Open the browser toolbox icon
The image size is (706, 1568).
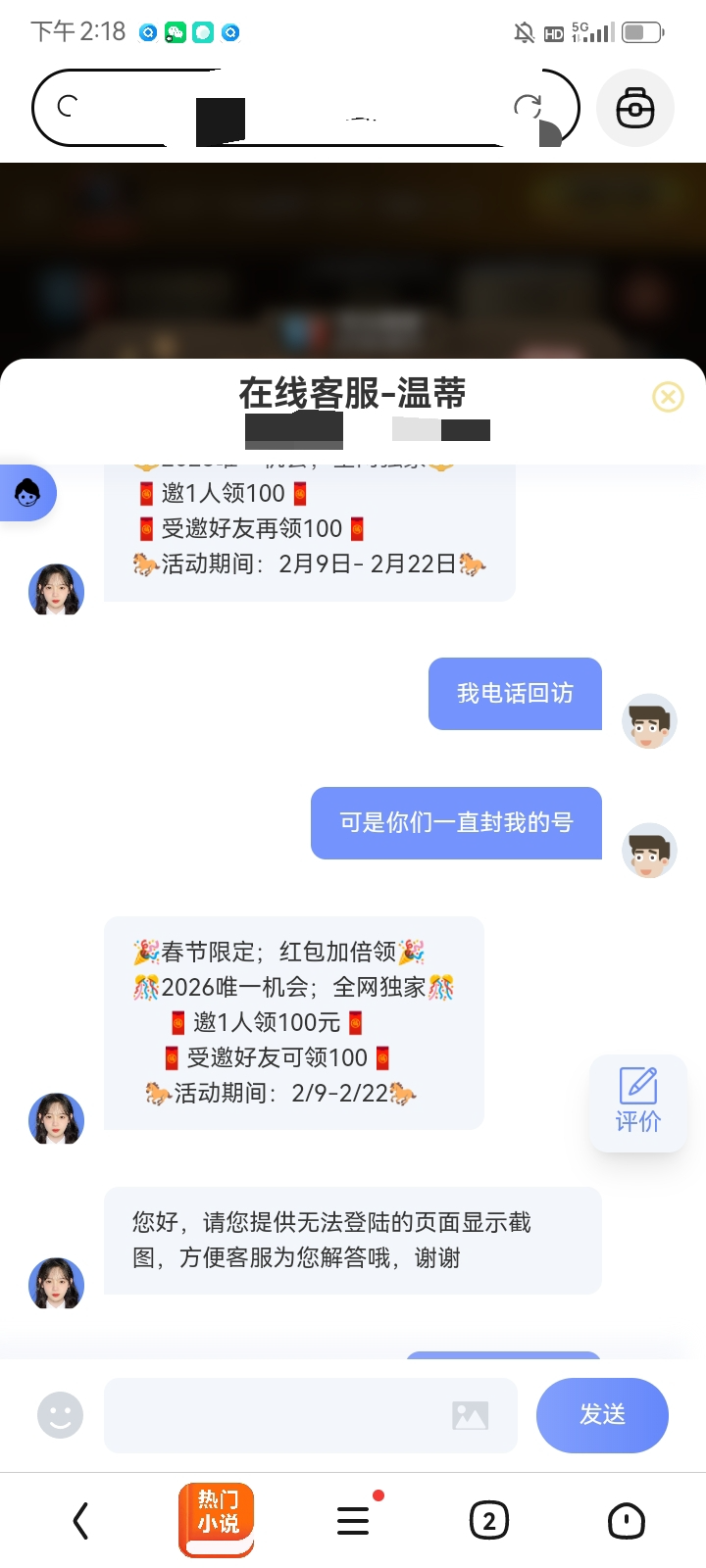634,108
